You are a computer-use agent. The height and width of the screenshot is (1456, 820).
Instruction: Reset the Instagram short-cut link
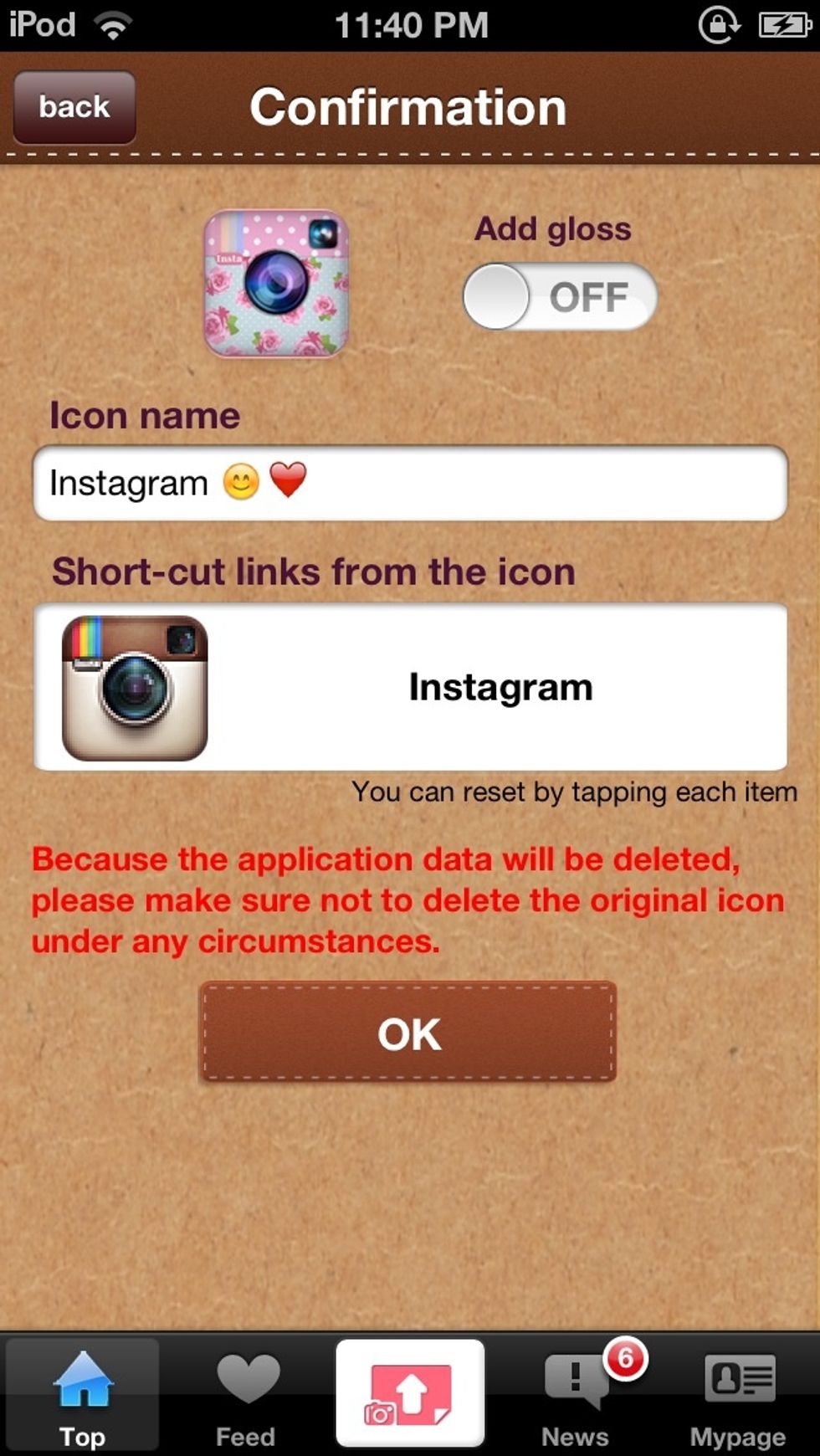410,687
